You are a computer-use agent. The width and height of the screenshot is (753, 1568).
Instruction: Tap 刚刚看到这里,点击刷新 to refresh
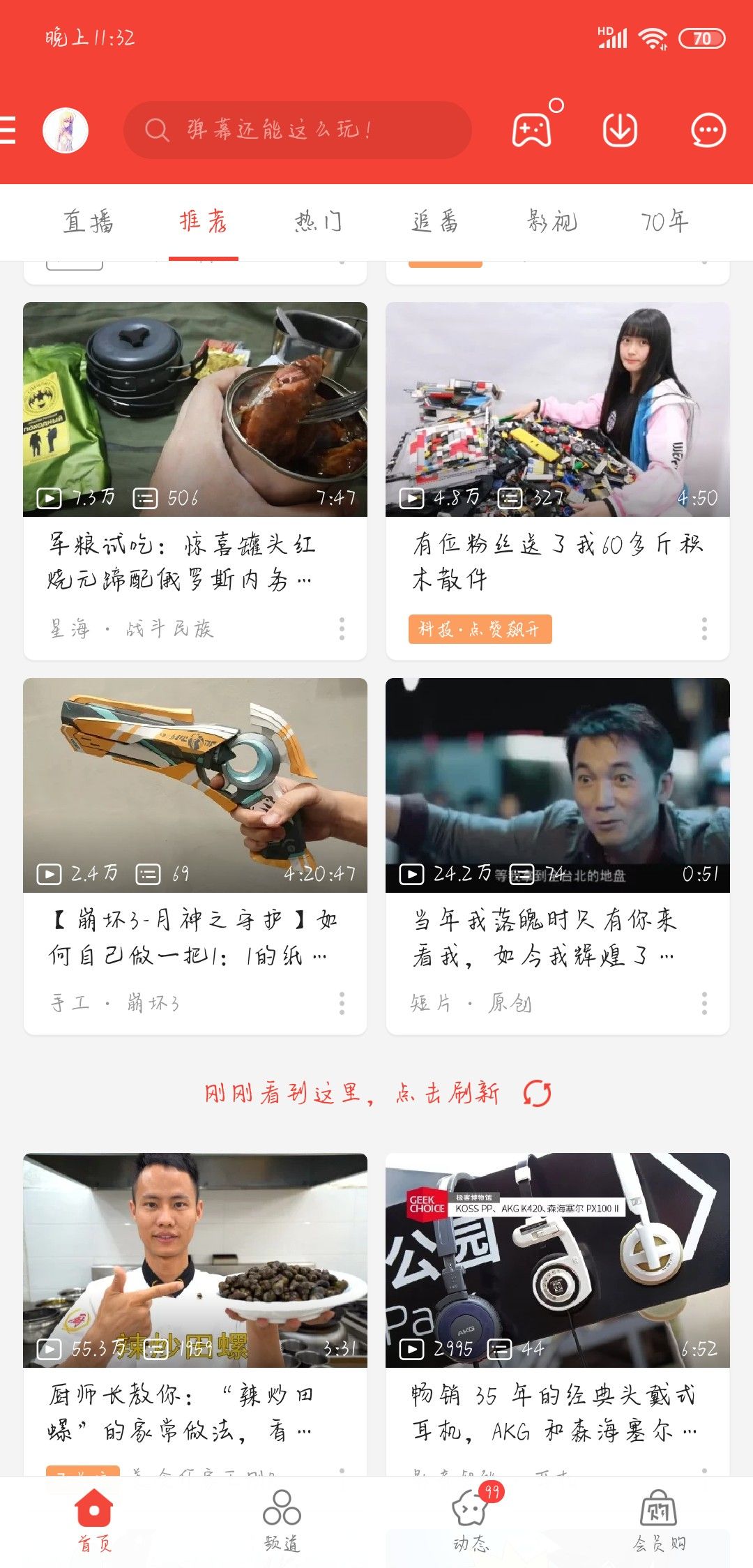click(x=376, y=1093)
